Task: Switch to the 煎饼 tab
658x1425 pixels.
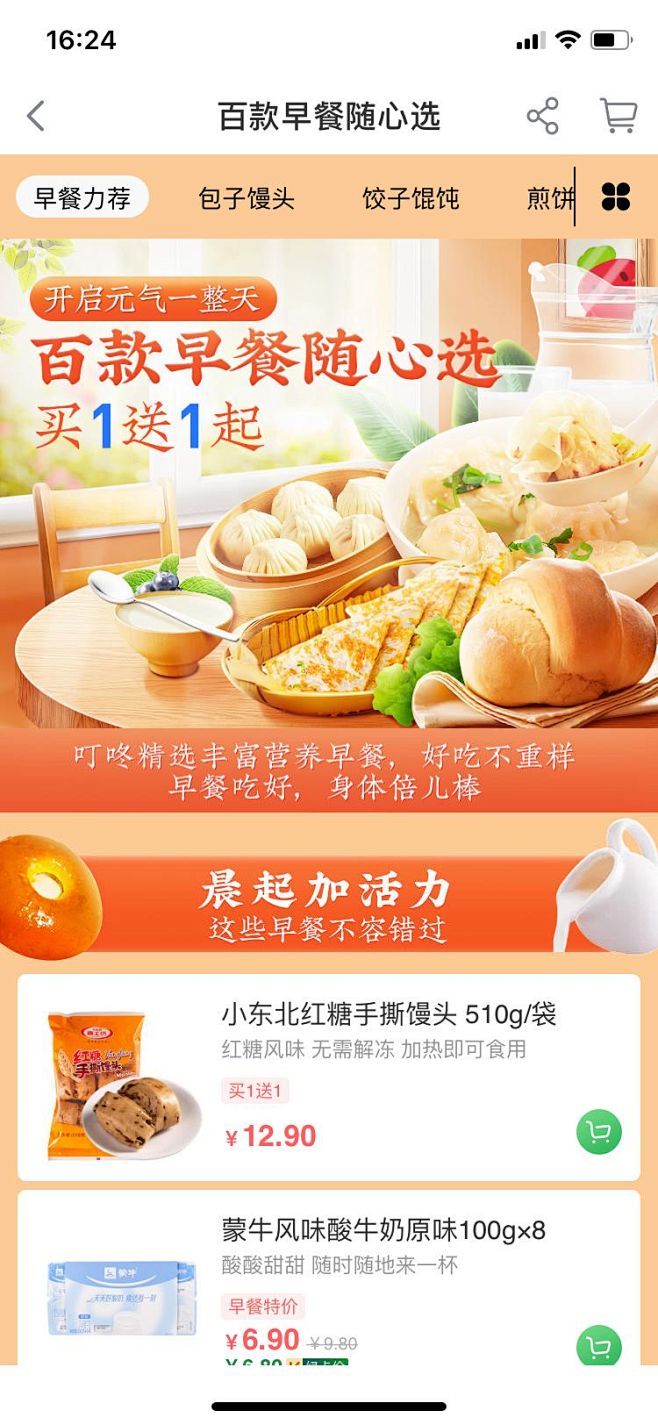Action: click(549, 198)
